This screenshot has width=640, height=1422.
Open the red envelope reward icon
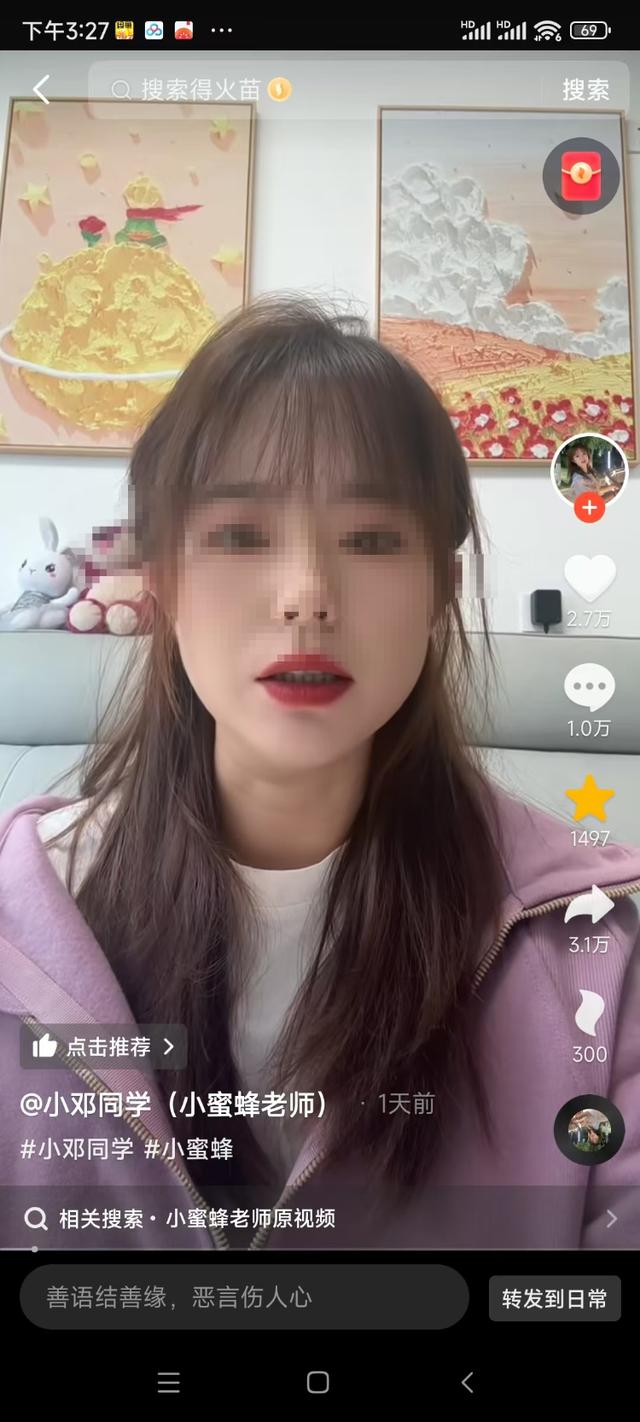tap(581, 176)
